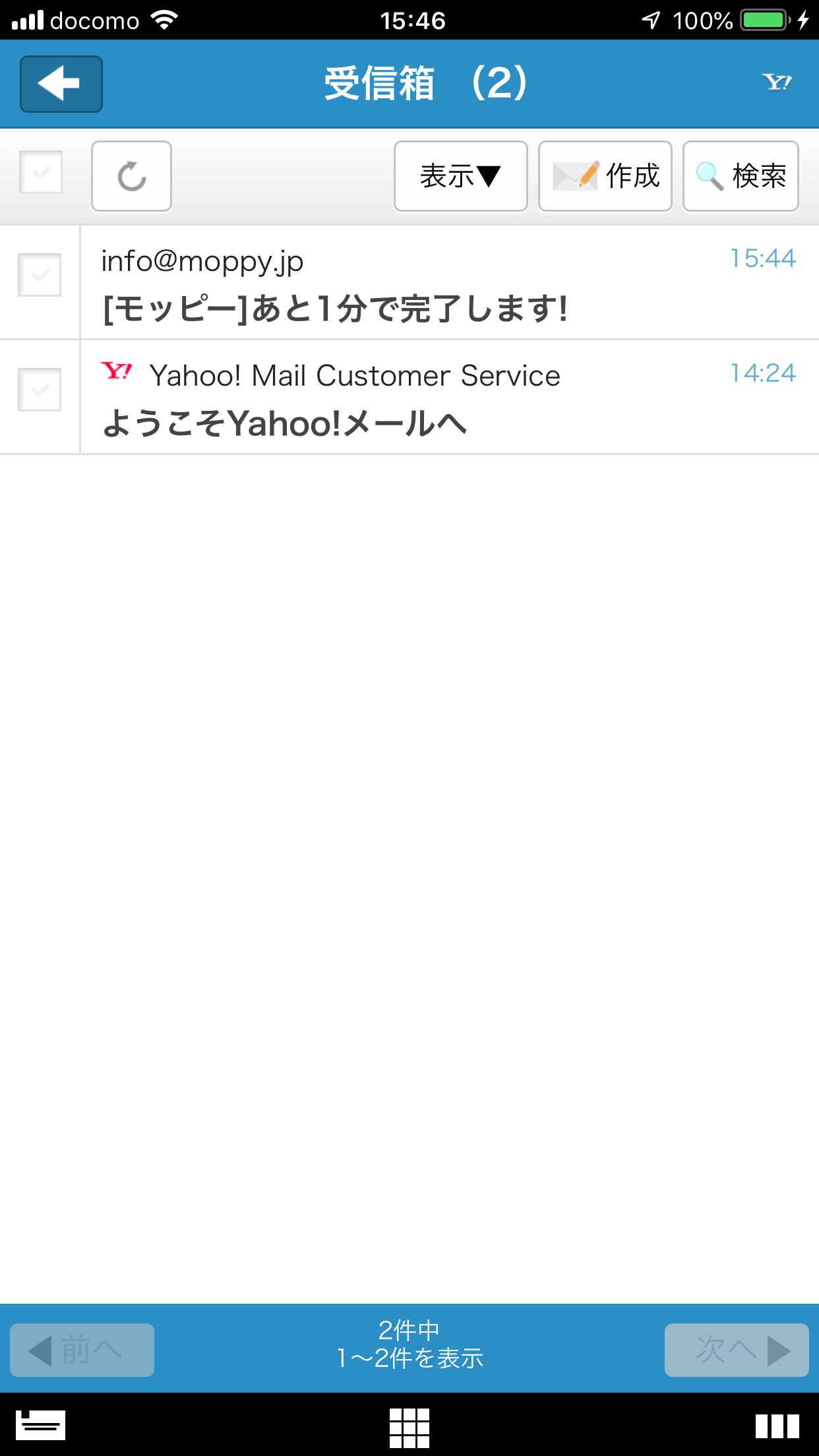Open the grid icon in bottom bar
This screenshot has height=1456, width=819.
(409, 1428)
